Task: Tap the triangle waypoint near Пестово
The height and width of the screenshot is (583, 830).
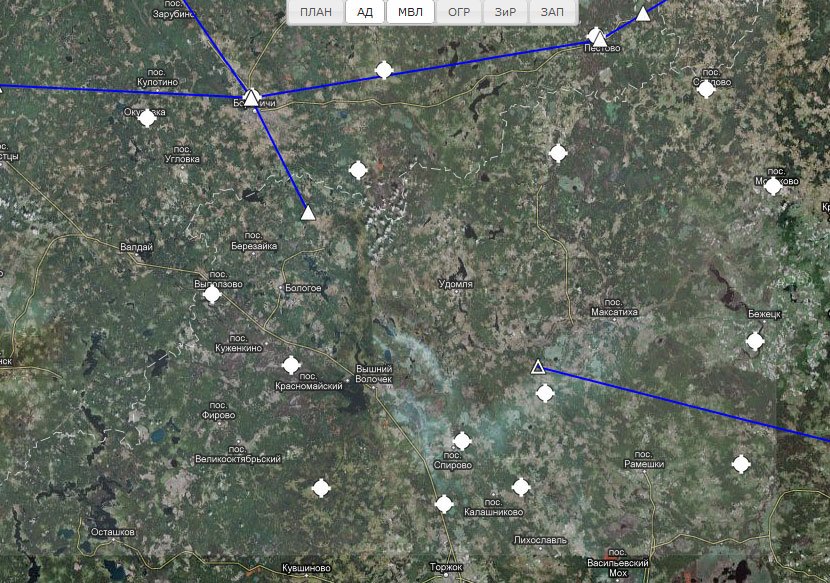Action: coord(596,36)
